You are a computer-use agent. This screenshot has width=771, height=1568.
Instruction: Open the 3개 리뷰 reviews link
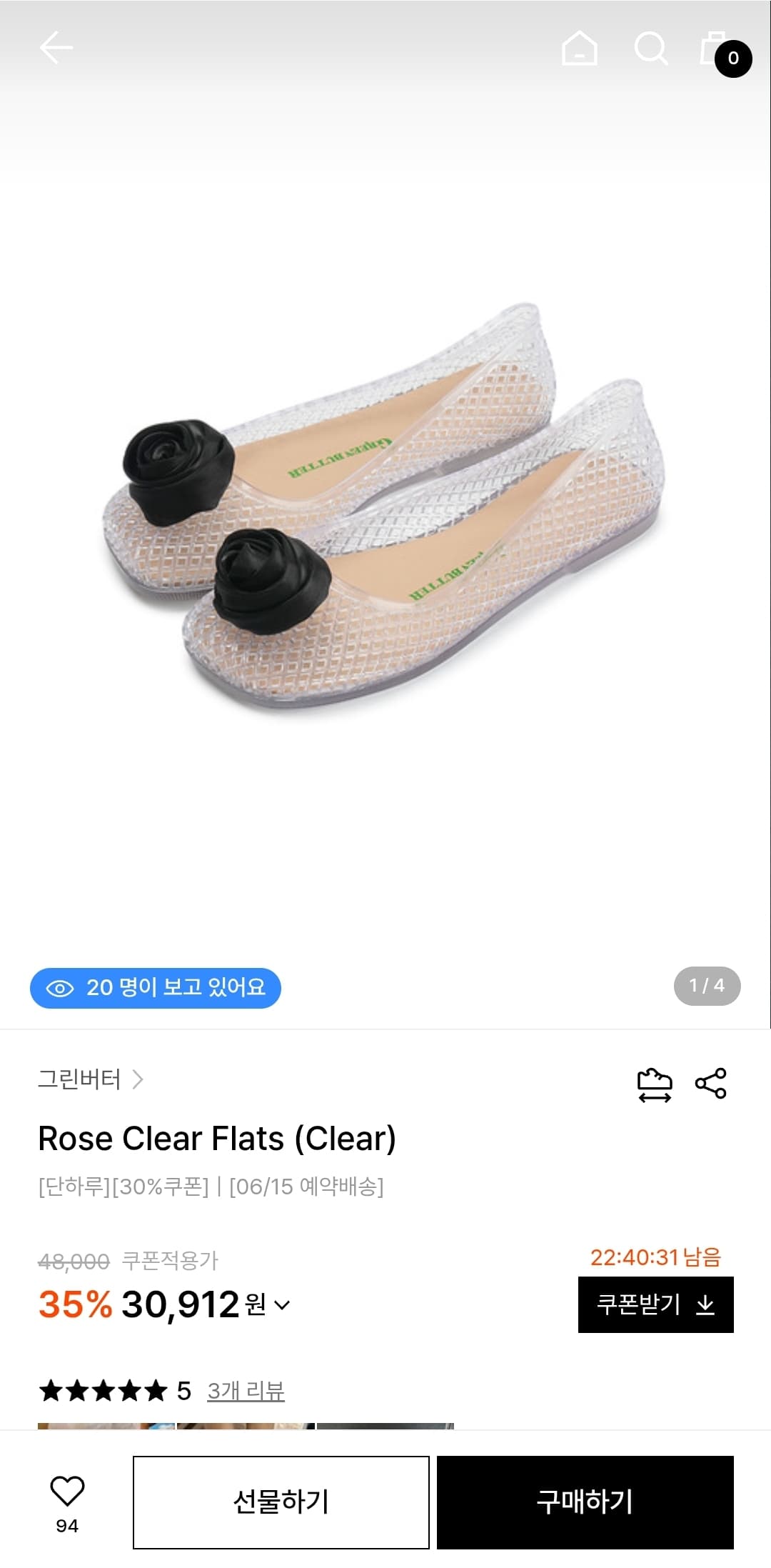click(x=246, y=1390)
